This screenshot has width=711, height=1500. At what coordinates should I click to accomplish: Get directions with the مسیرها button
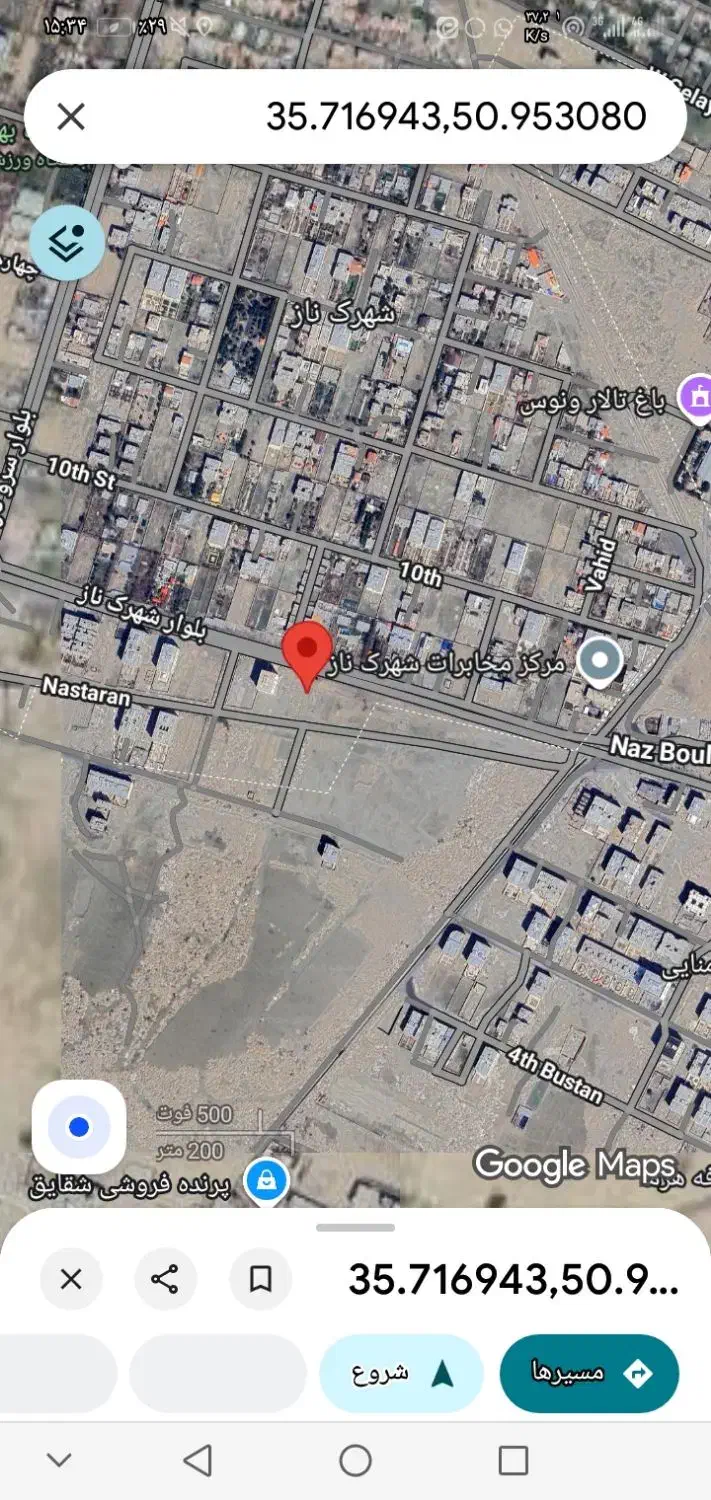(x=589, y=1373)
